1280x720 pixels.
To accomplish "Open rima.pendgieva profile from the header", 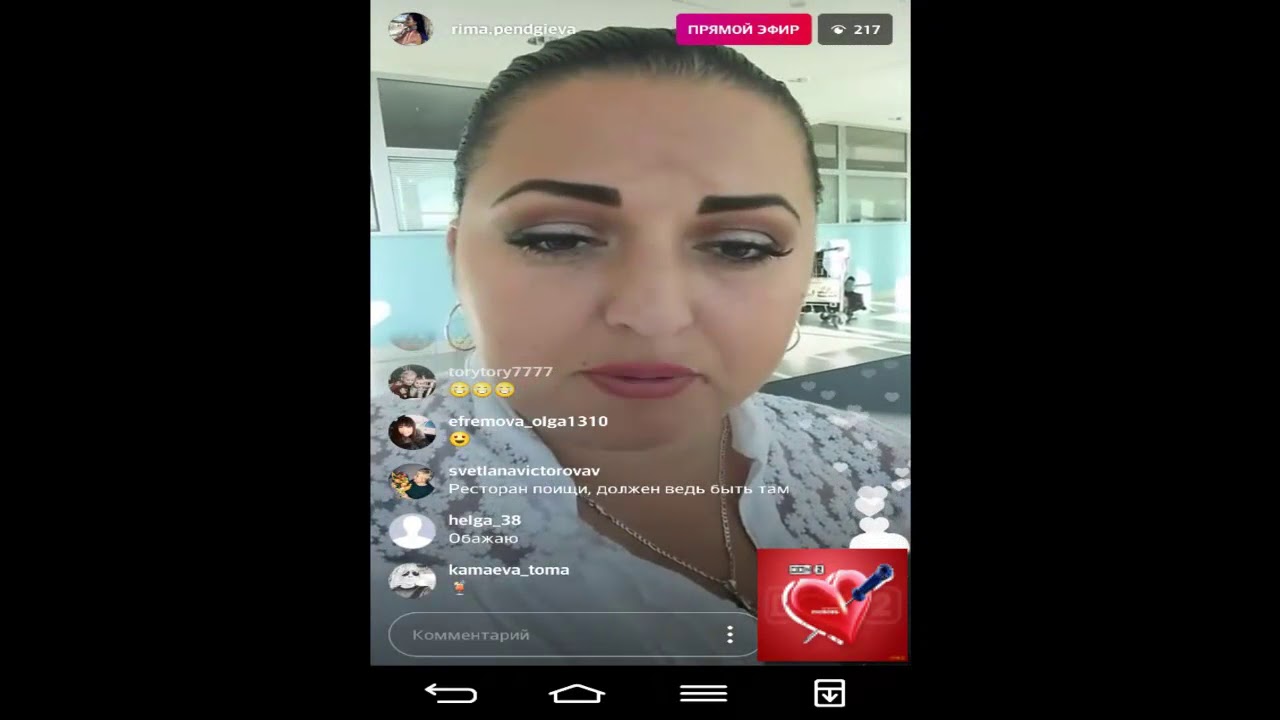I will point(512,29).
